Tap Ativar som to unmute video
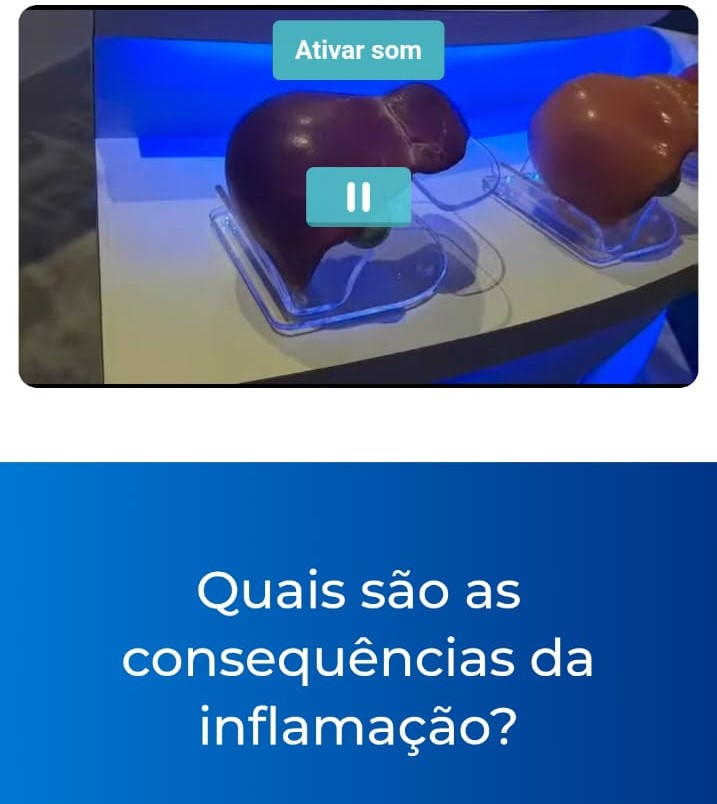Image resolution: width=717 pixels, height=804 pixels. (x=358, y=50)
